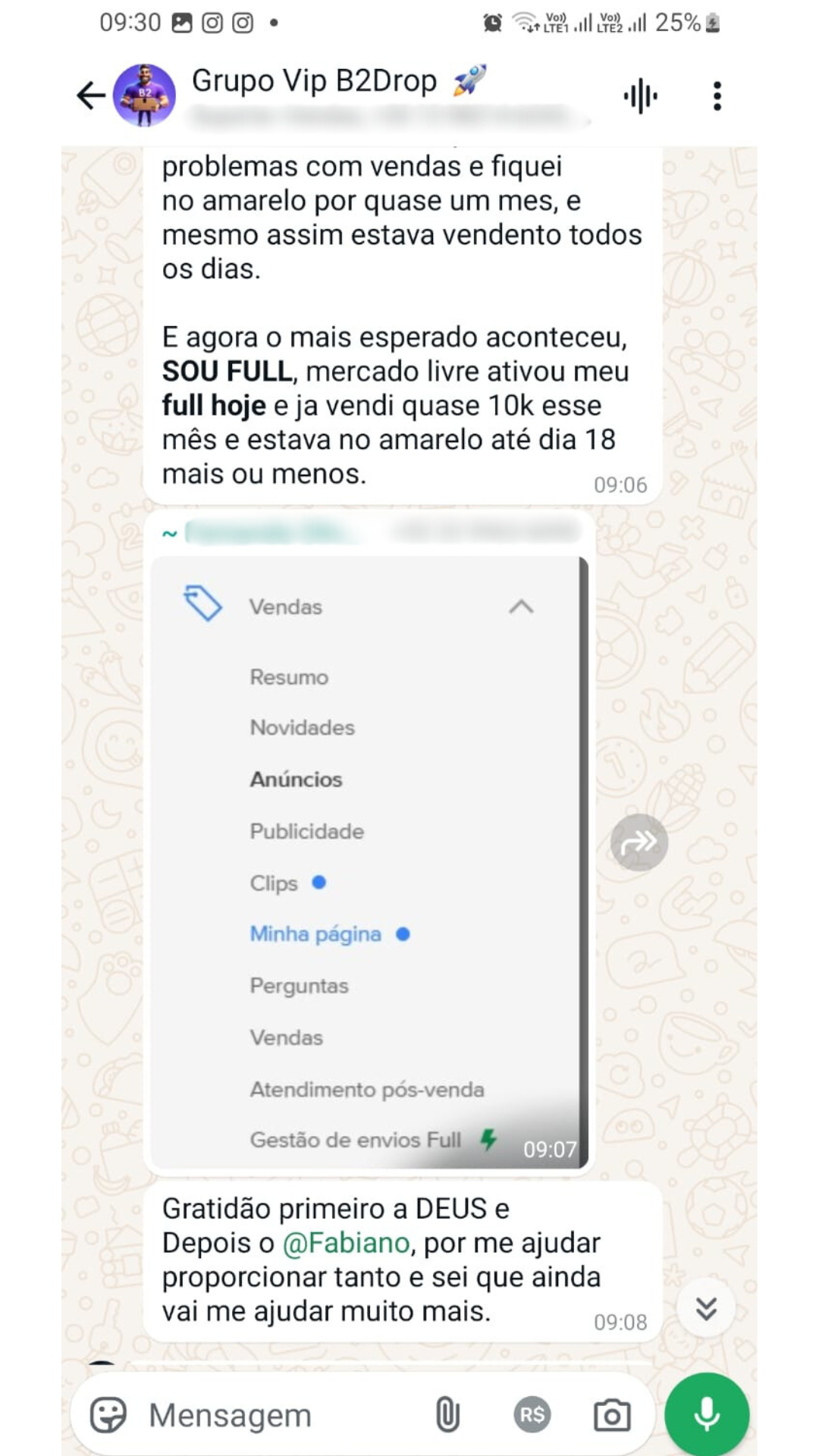This screenshot has height=1456, width=819.
Task: Record a voice message
Action: point(707,1415)
